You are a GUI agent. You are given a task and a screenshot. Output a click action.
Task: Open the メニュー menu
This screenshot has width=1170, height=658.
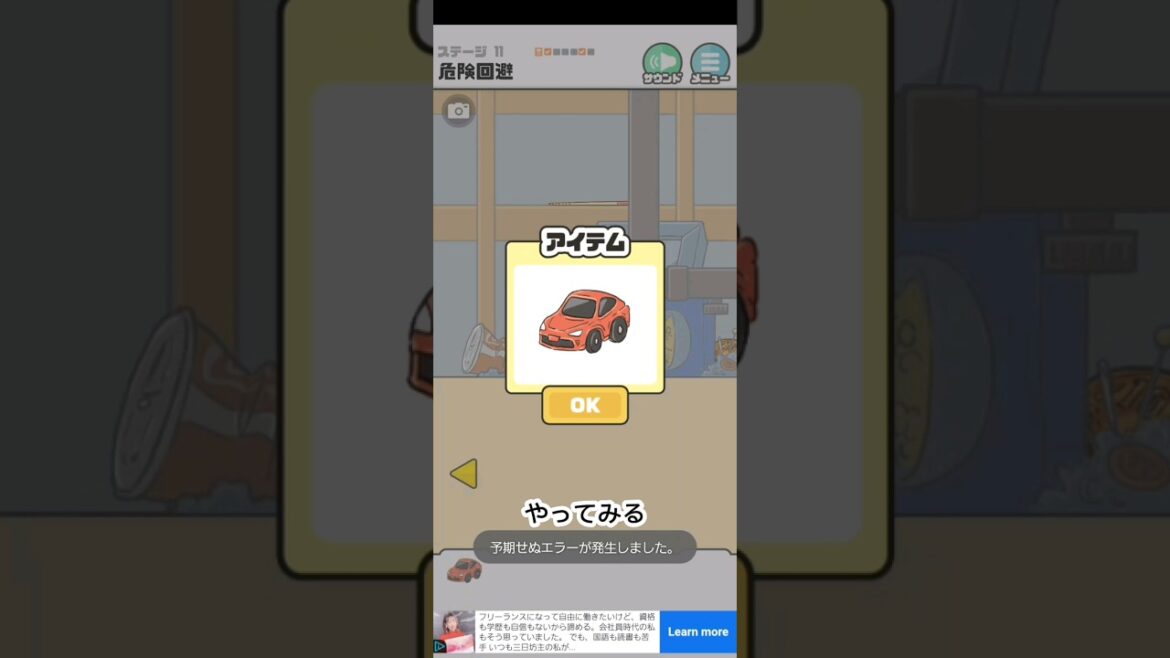point(710,63)
